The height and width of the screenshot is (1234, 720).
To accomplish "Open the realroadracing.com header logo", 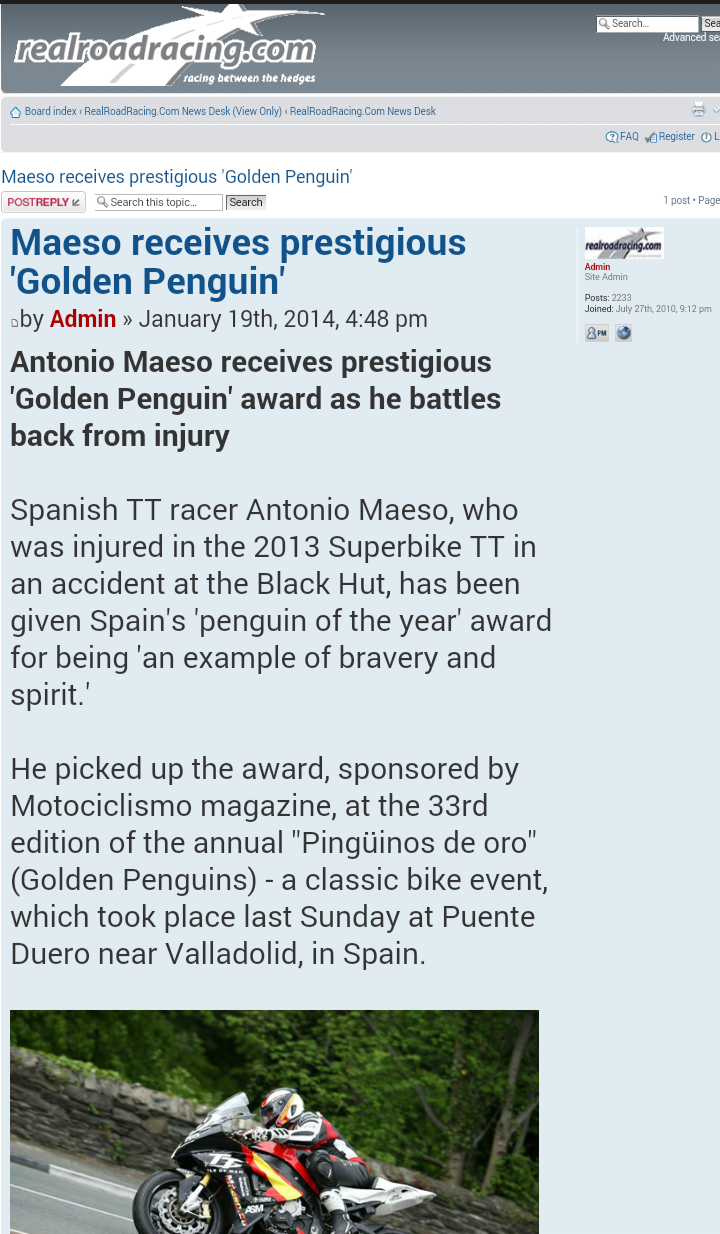I will 165,50.
